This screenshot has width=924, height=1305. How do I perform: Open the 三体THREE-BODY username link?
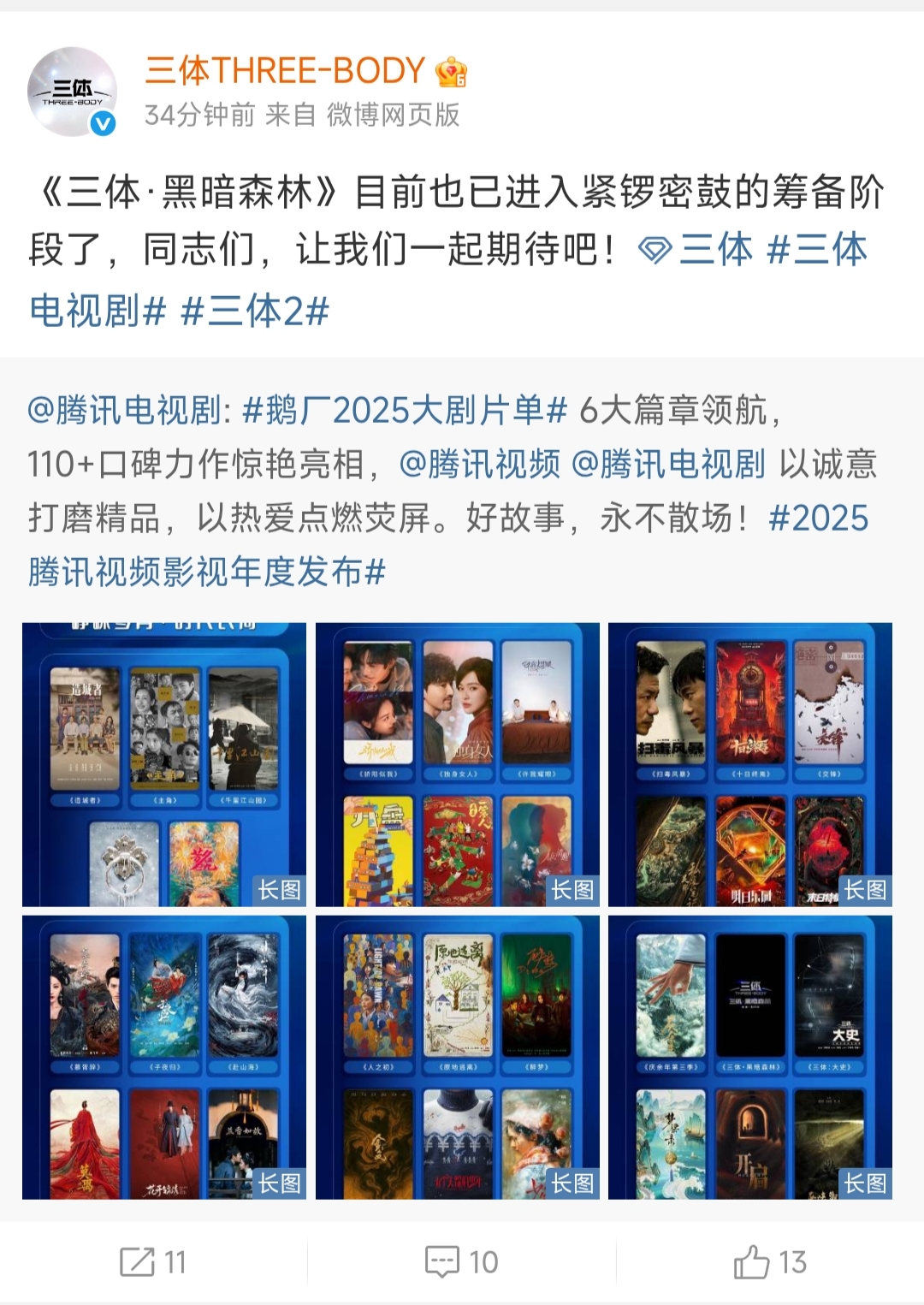point(284,70)
